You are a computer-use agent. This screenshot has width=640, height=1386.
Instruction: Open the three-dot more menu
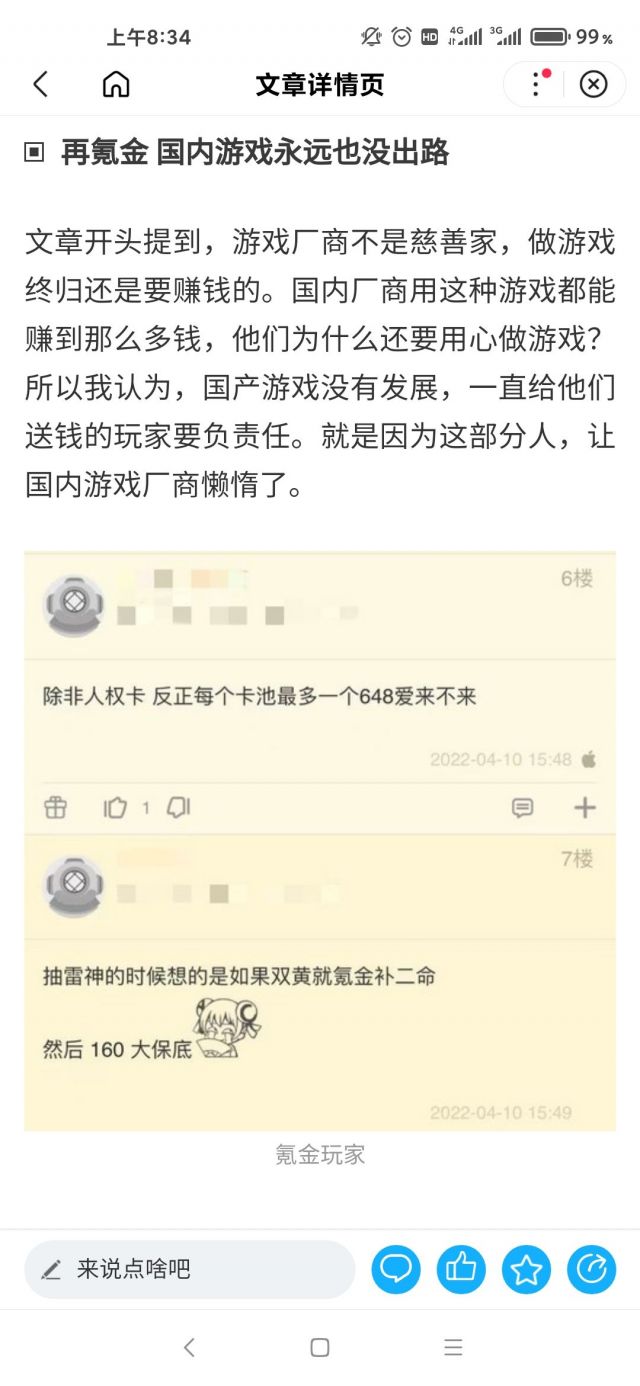click(537, 84)
